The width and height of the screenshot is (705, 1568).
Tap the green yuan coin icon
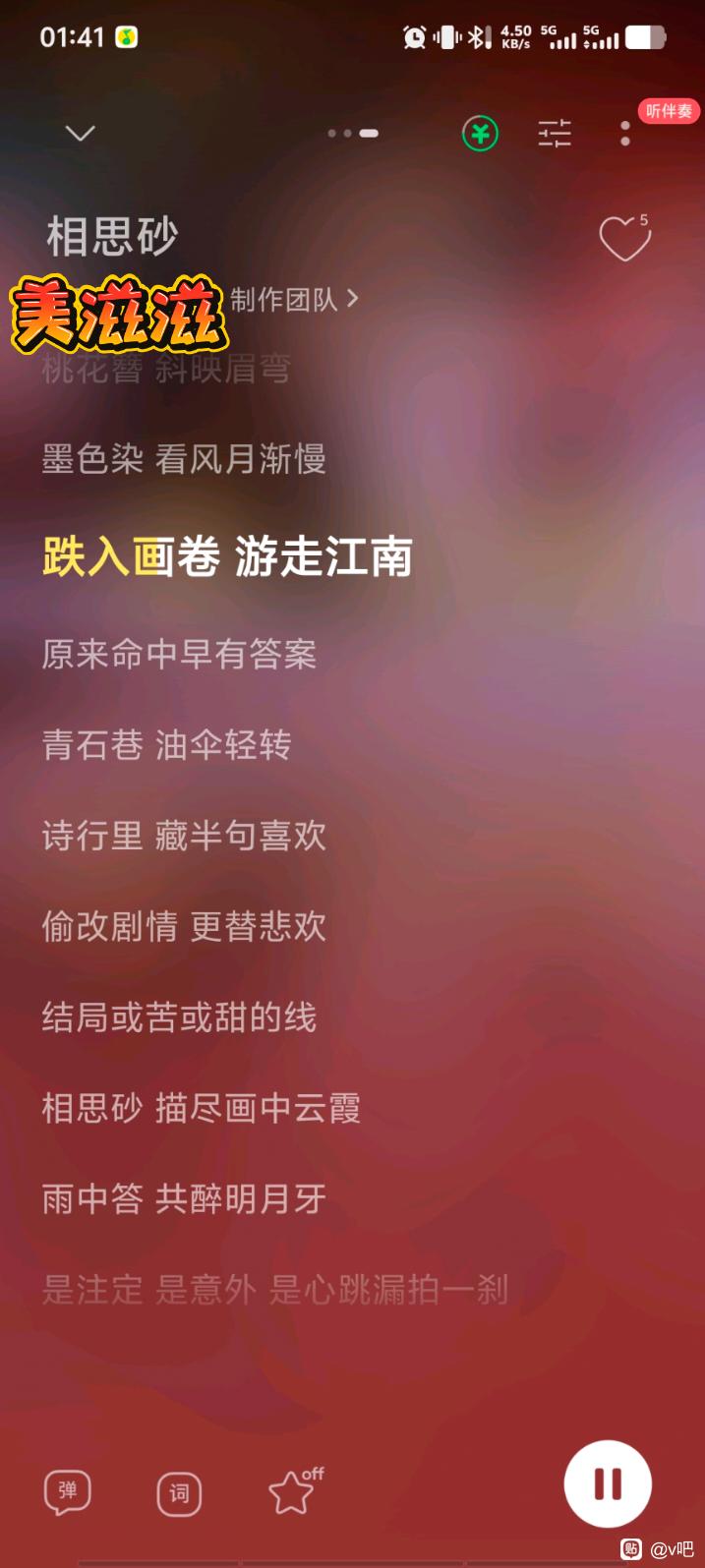pyautogui.click(x=480, y=134)
